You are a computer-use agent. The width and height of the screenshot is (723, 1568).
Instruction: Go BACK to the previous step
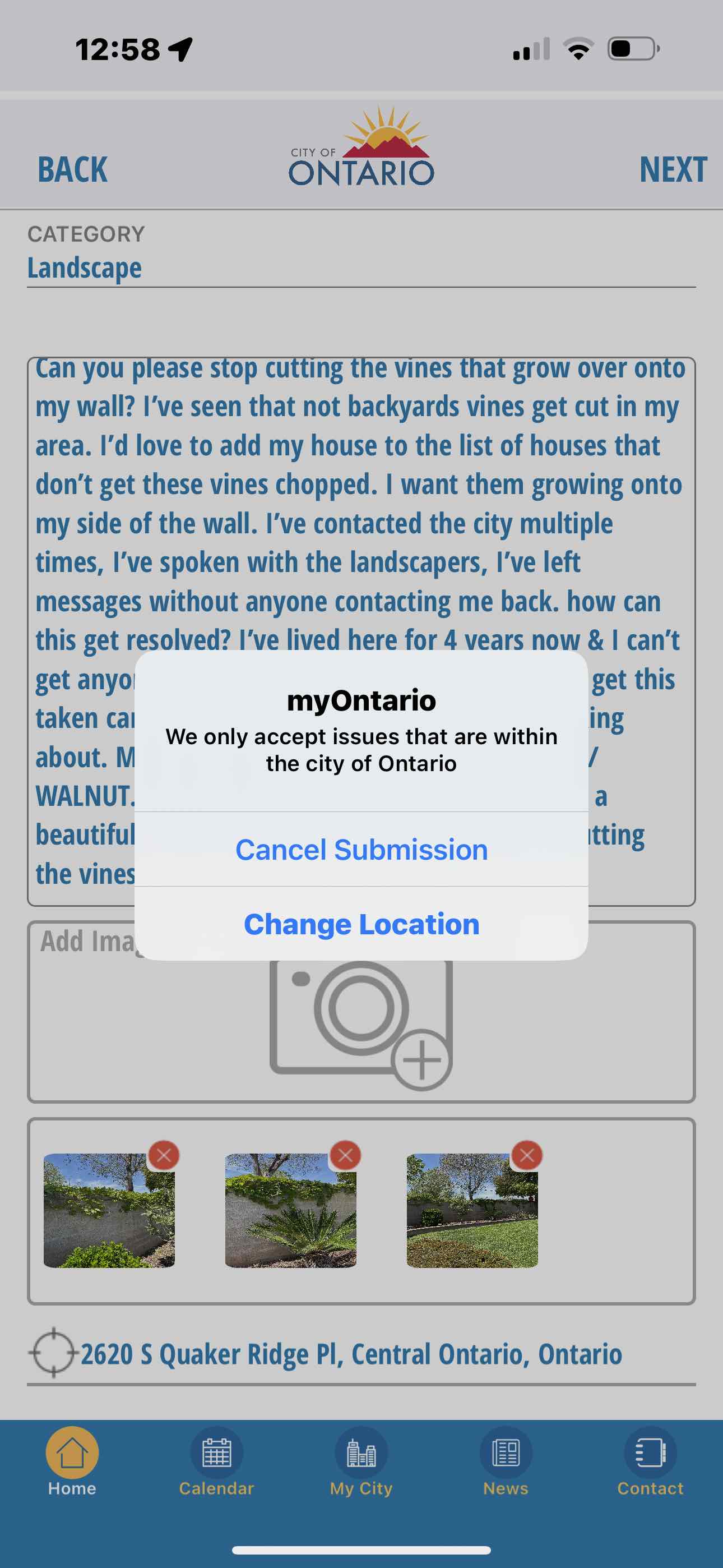pos(72,169)
